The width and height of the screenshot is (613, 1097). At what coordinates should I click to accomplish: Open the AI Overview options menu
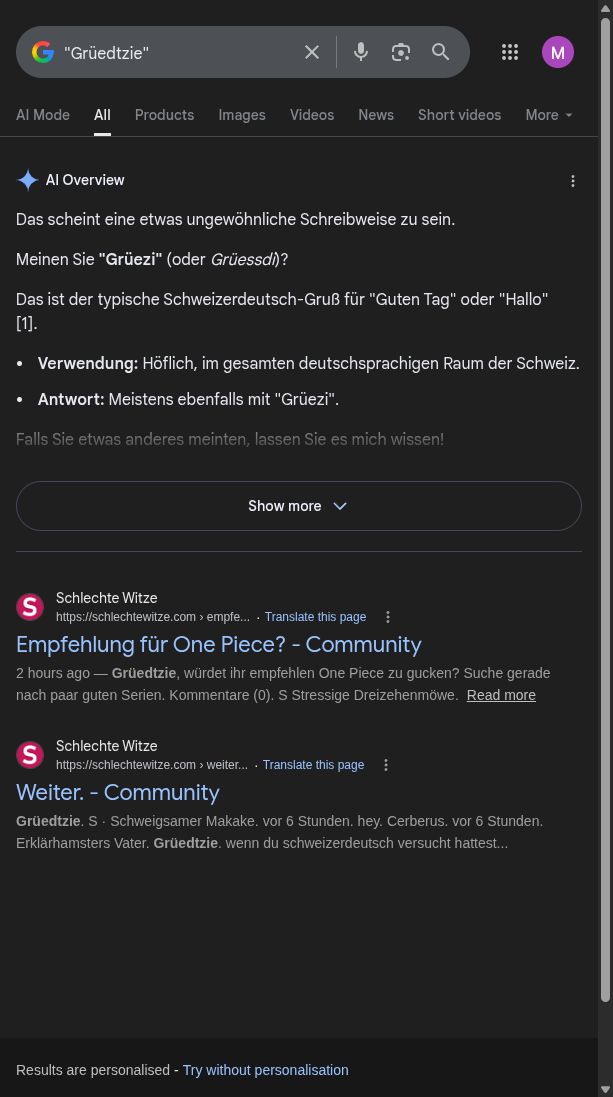pos(573,181)
